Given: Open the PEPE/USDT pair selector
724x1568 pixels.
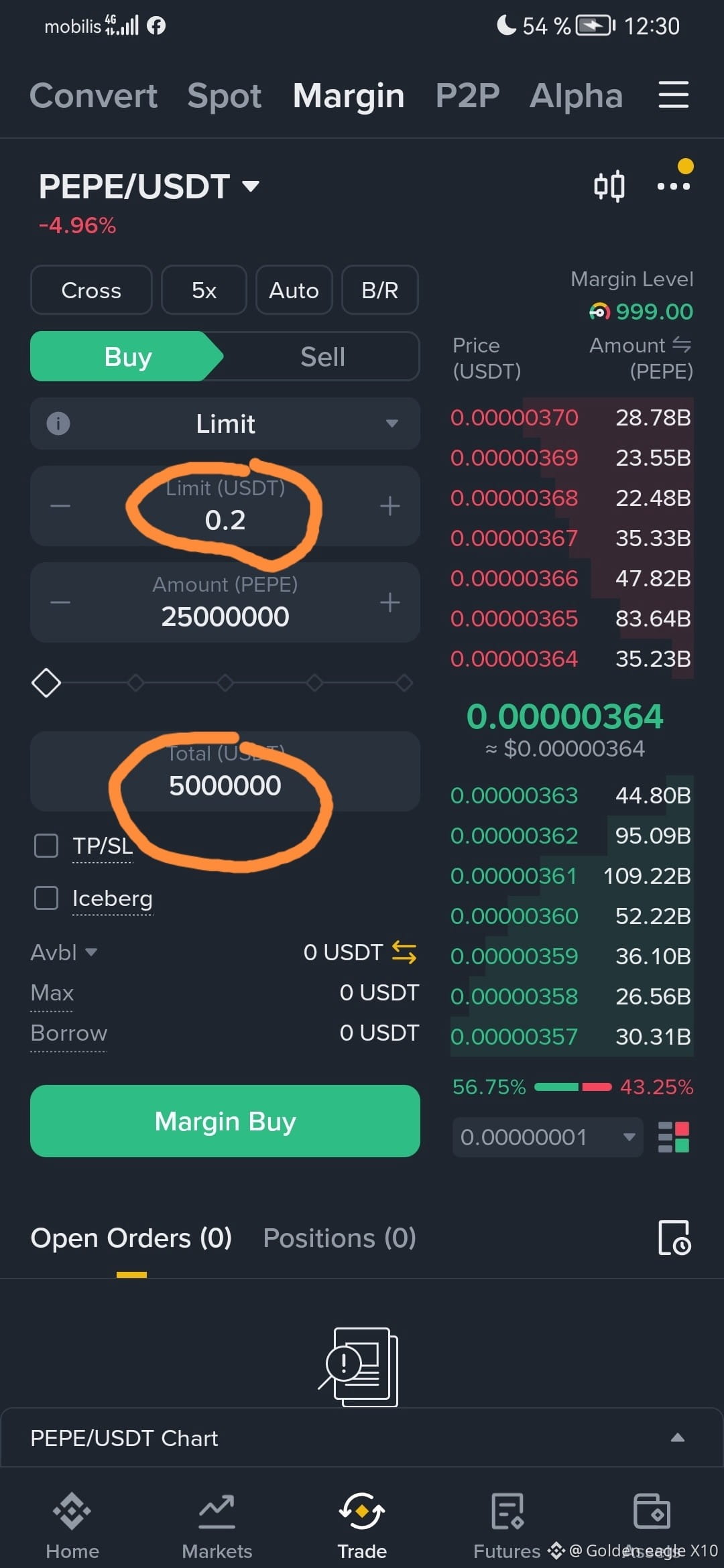Looking at the screenshot, I should [x=149, y=186].
